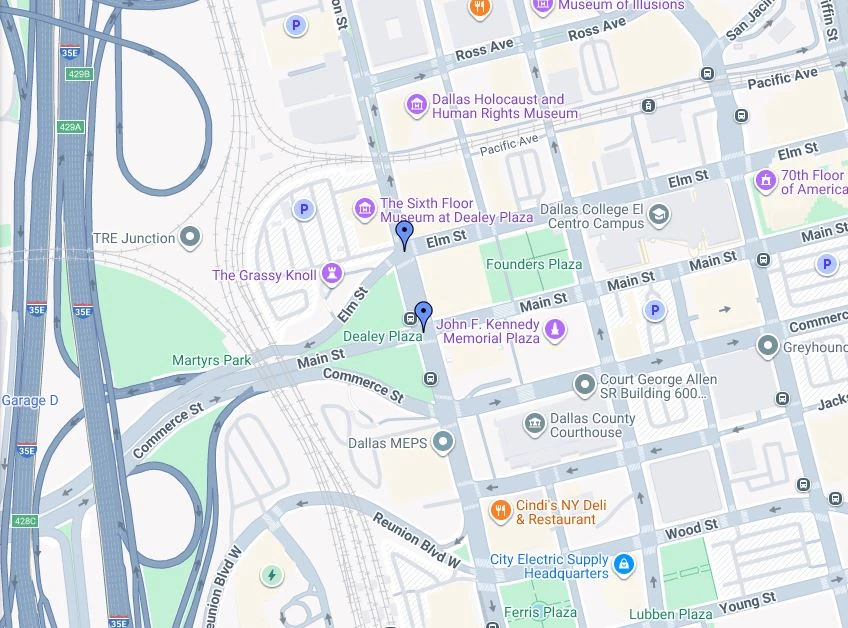This screenshot has width=848, height=628.
Task: Open the Museum of Illusions marker
Action: pyautogui.click(x=543, y=5)
